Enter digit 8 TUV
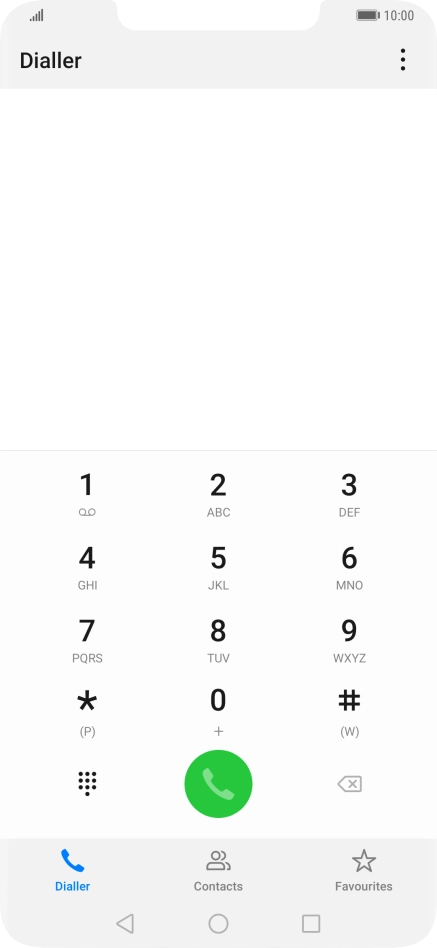 218,641
